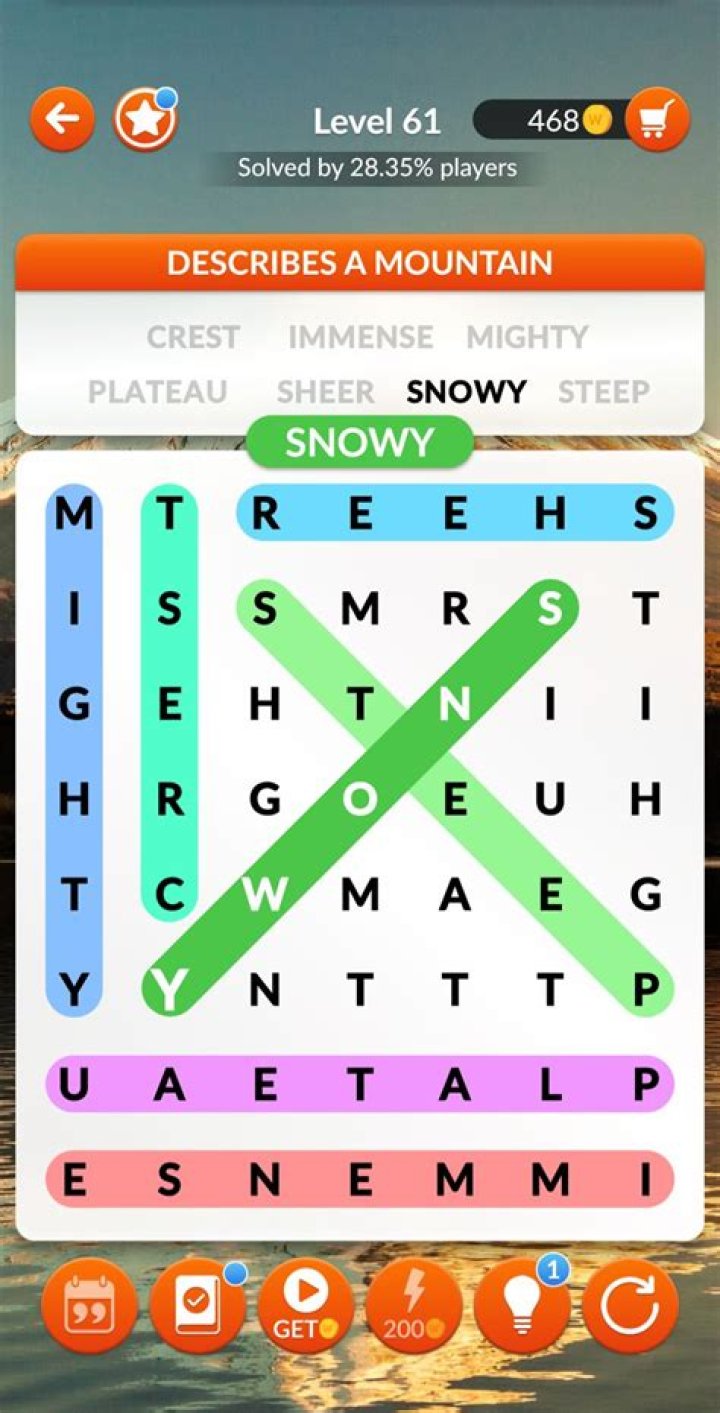
Task: Use the 200-coin lightning booster
Action: pos(413,1306)
